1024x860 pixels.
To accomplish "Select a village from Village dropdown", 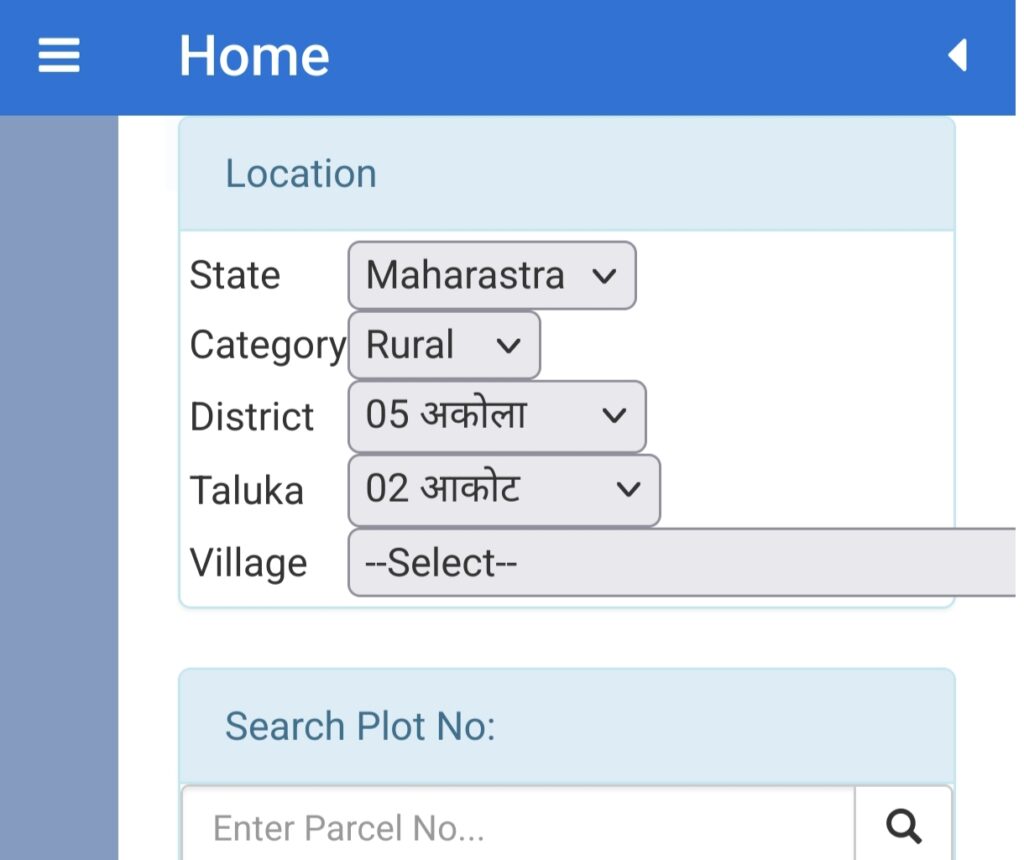I will coord(680,563).
